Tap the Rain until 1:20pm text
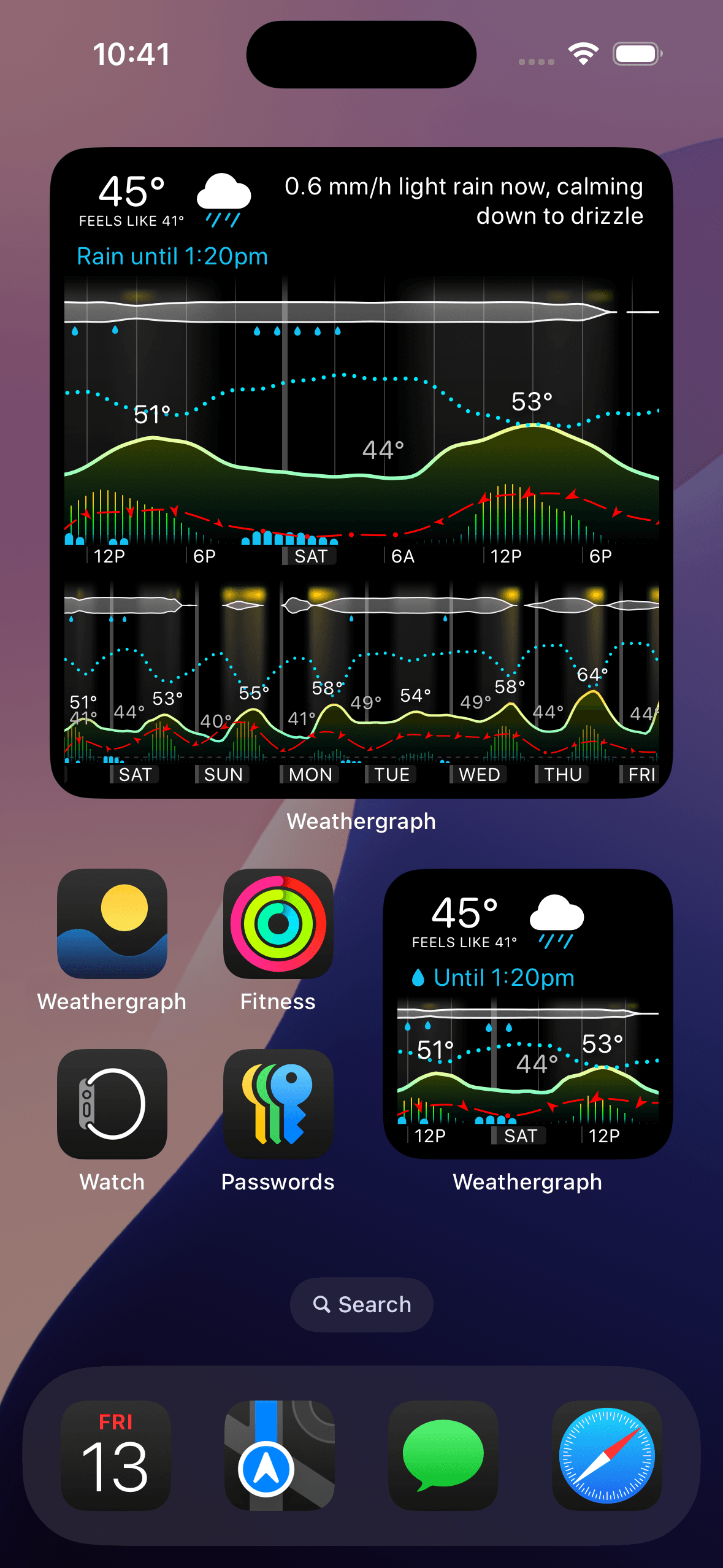This screenshot has height=1568, width=723. click(x=174, y=256)
